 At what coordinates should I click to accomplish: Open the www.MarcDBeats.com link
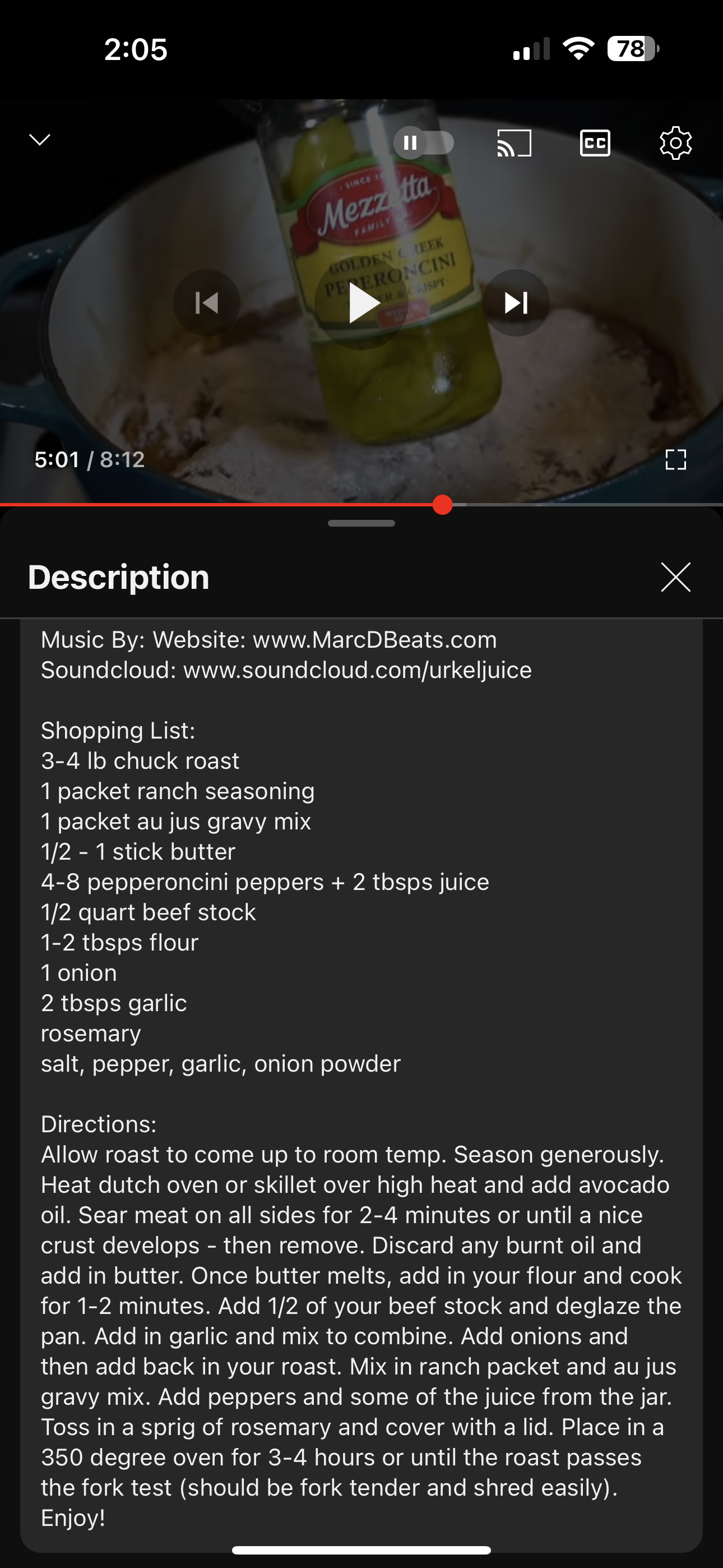[x=374, y=640]
